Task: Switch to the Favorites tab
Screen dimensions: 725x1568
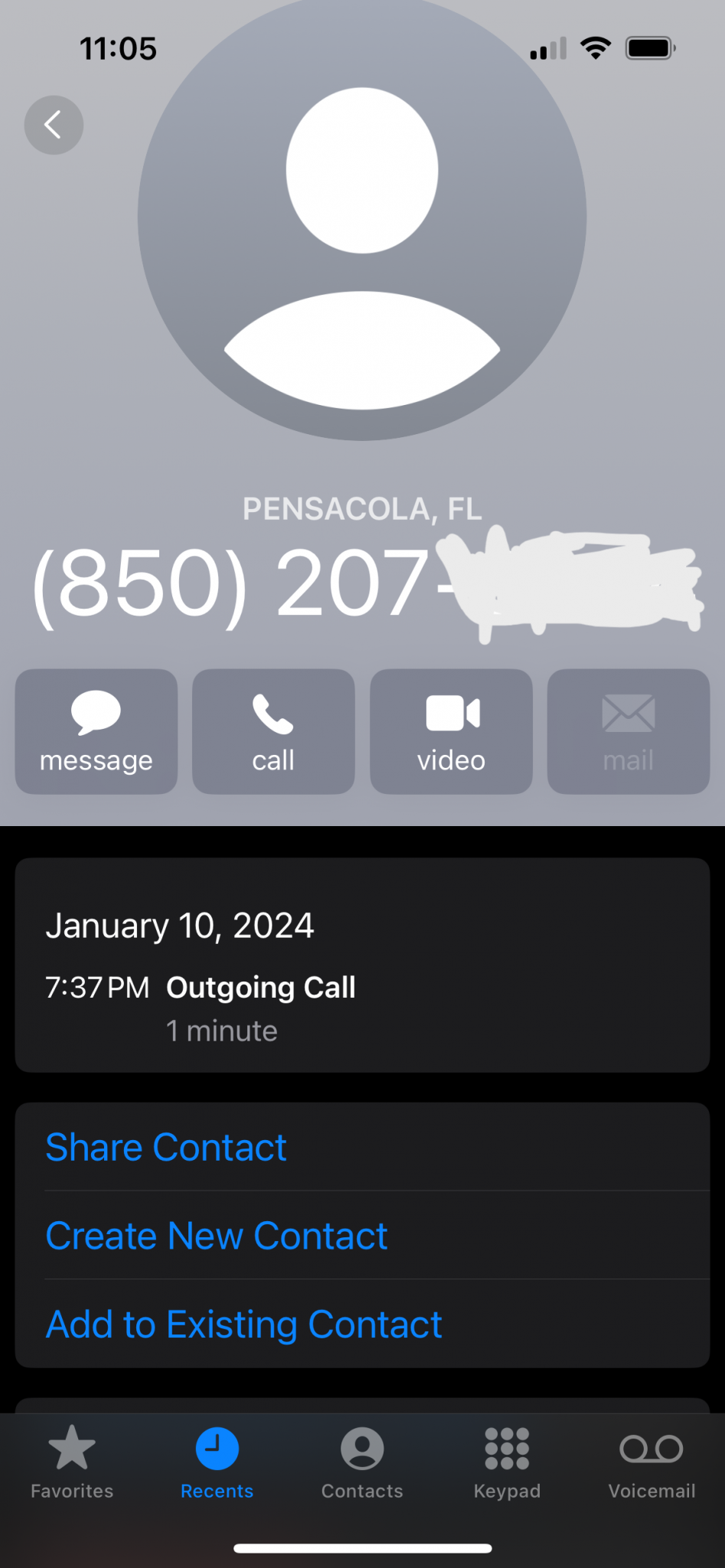Action: coord(72,1462)
